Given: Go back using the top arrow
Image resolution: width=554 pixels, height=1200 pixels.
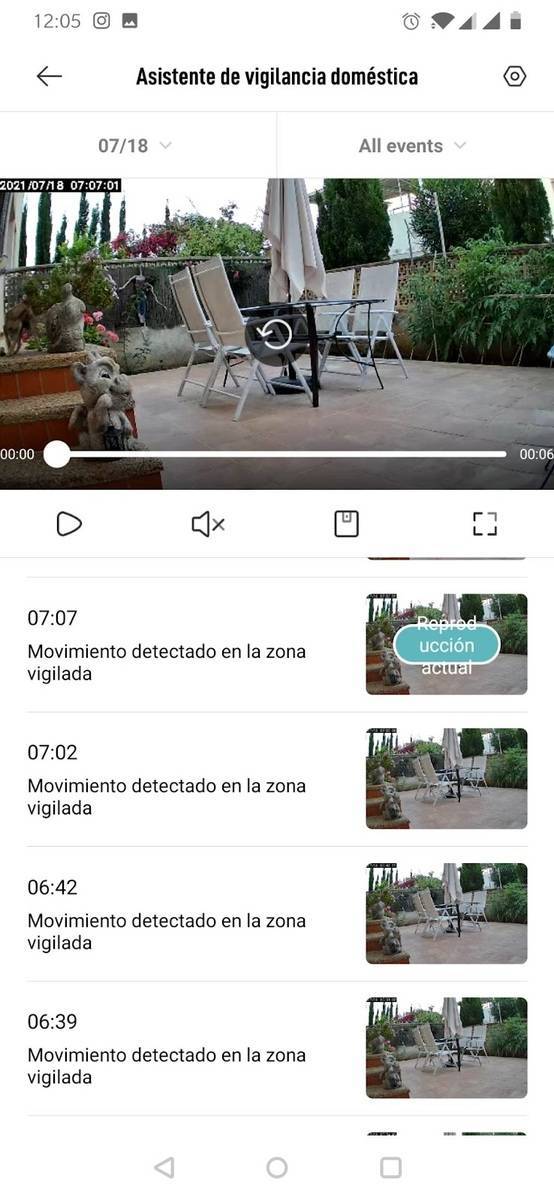Looking at the screenshot, I should [x=49, y=77].
